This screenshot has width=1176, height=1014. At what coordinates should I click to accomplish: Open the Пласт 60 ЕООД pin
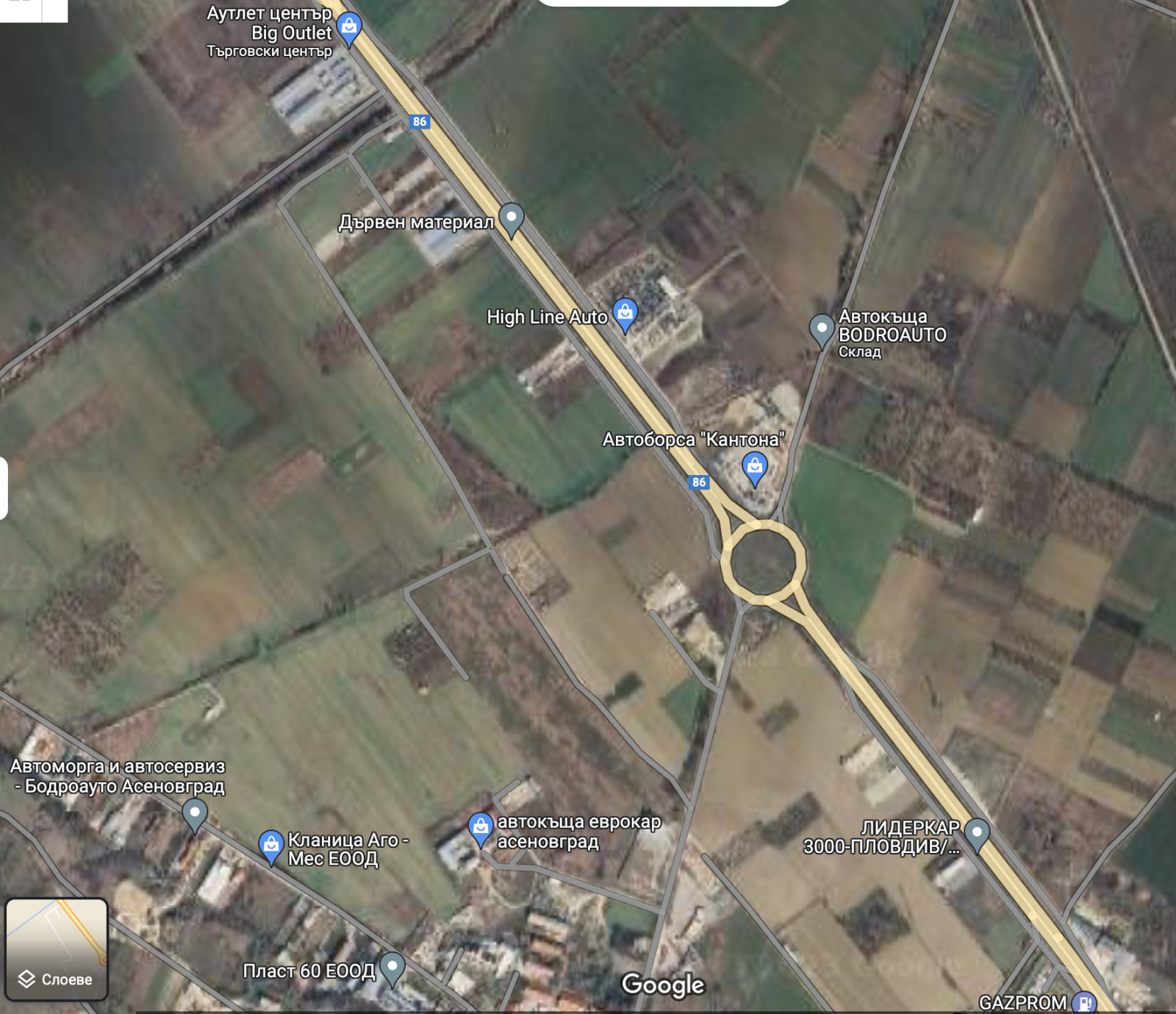(392, 966)
